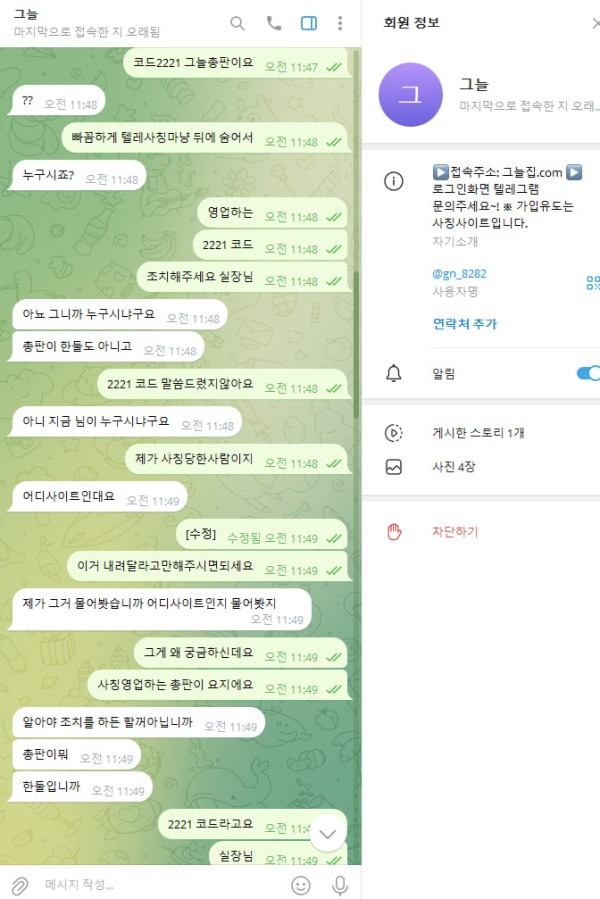The image size is (600, 899).
Task: Show the QR code for this user
Action: click(x=592, y=282)
